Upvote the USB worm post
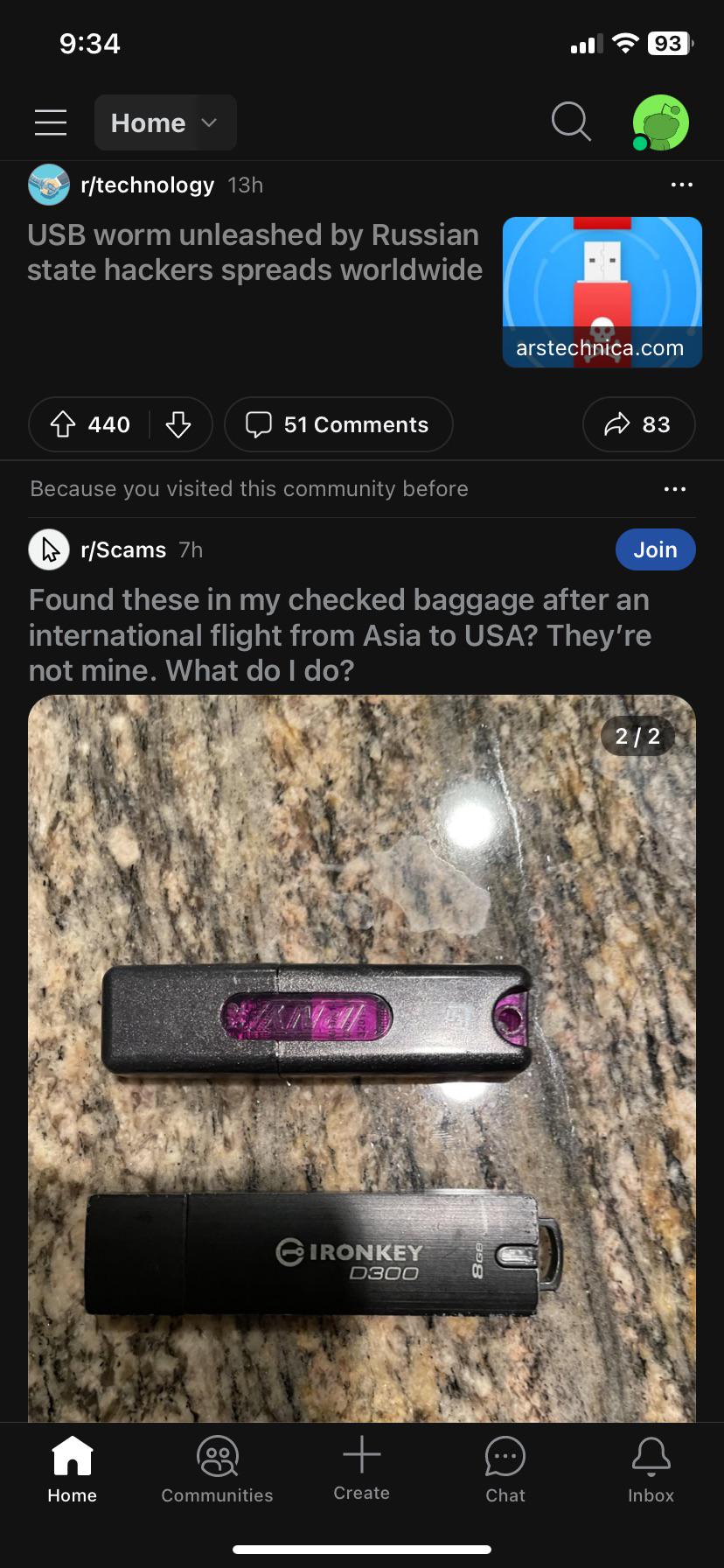This screenshot has height=1568, width=724. [x=63, y=424]
